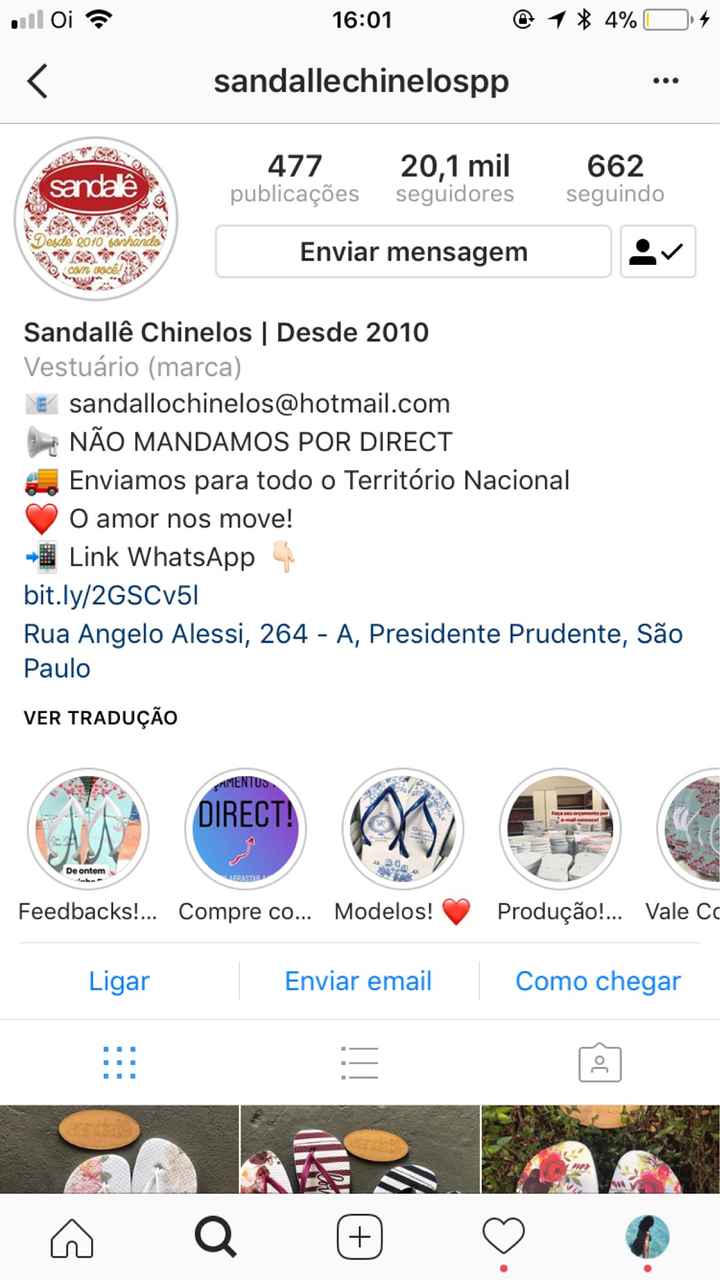Tap Enviar email button
720x1280 pixels.
point(359,981)
